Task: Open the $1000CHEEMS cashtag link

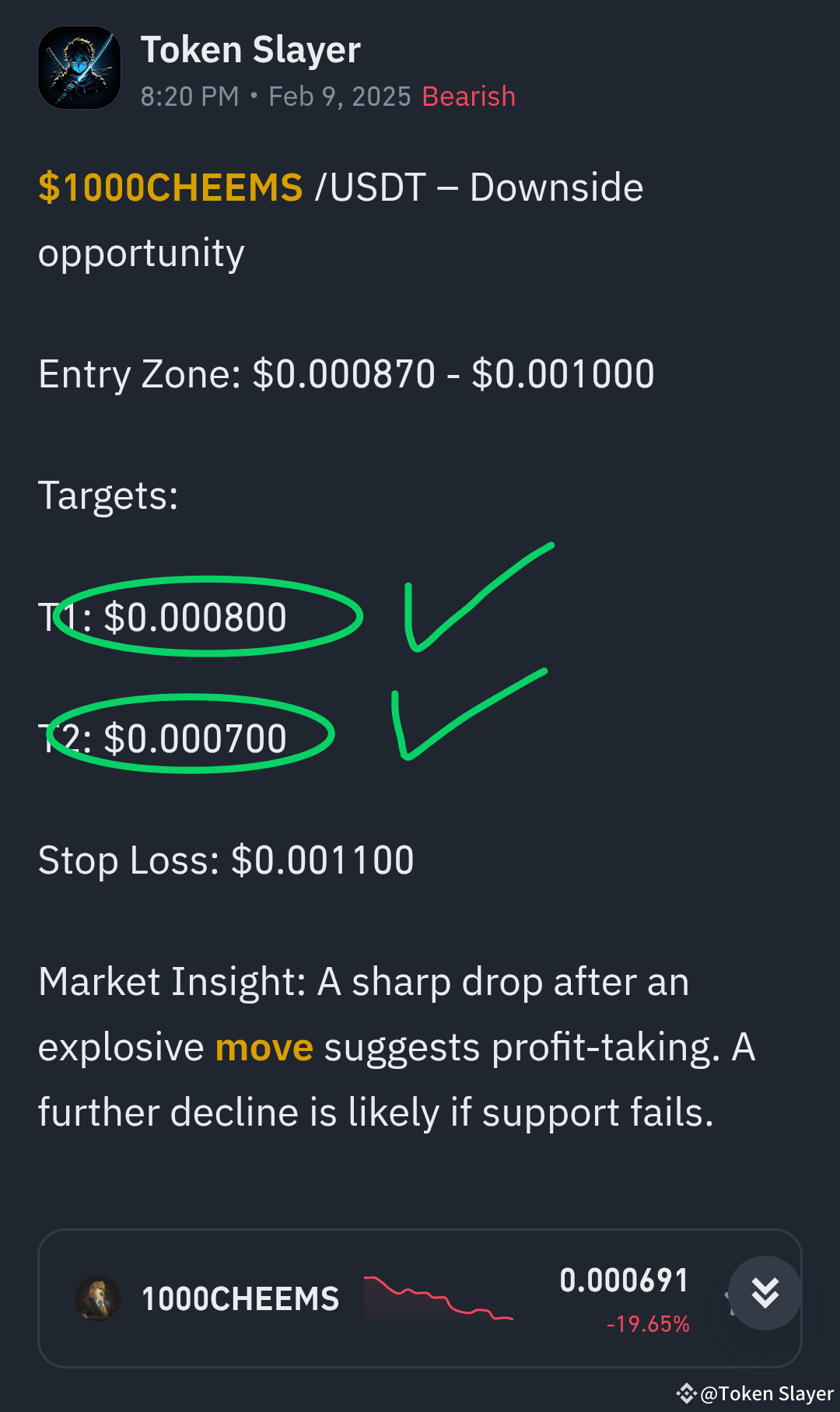Action: coord(171,187)
